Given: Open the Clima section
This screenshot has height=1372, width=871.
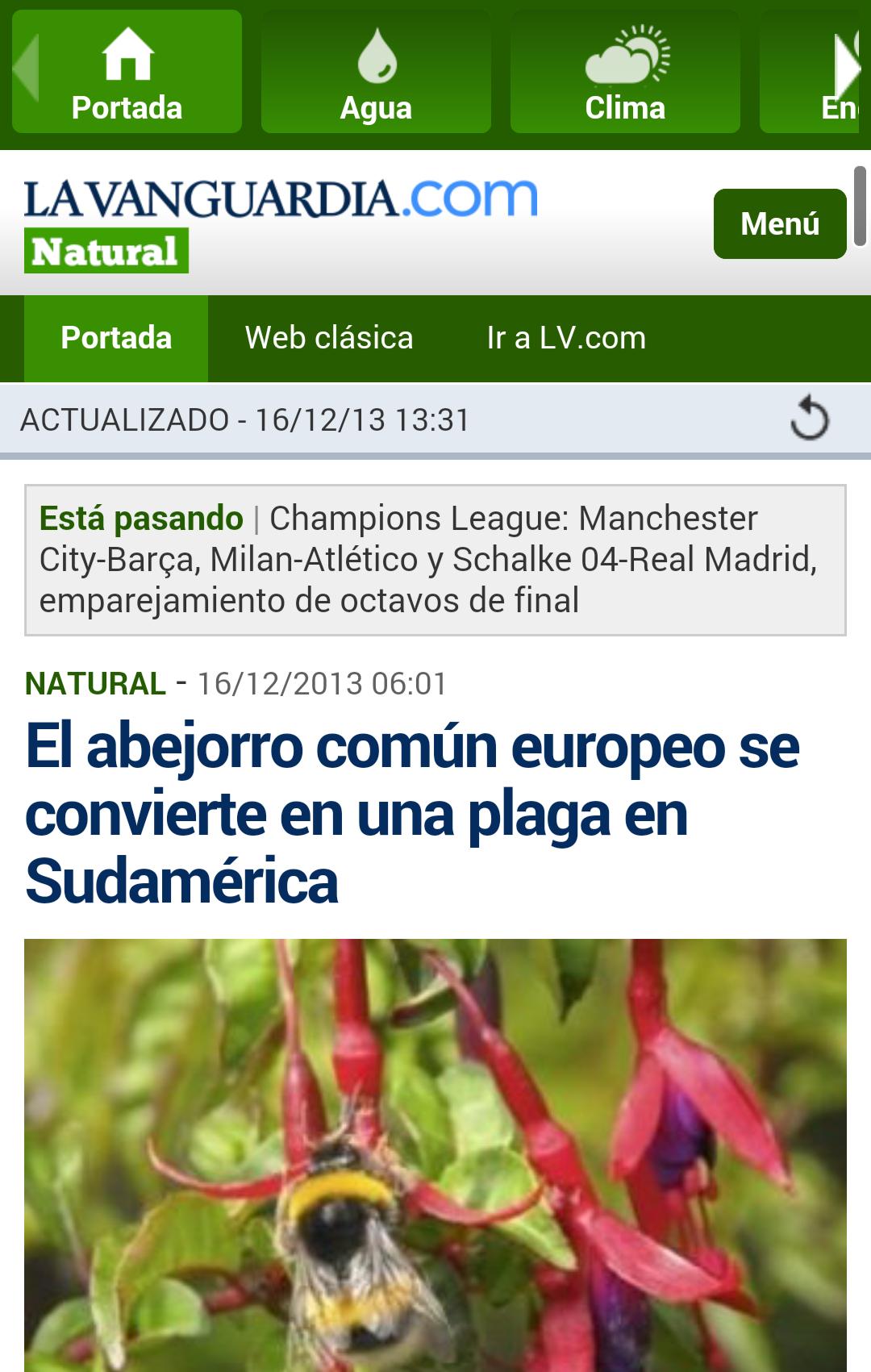Looking at the screenshot, I should [625, 73].
